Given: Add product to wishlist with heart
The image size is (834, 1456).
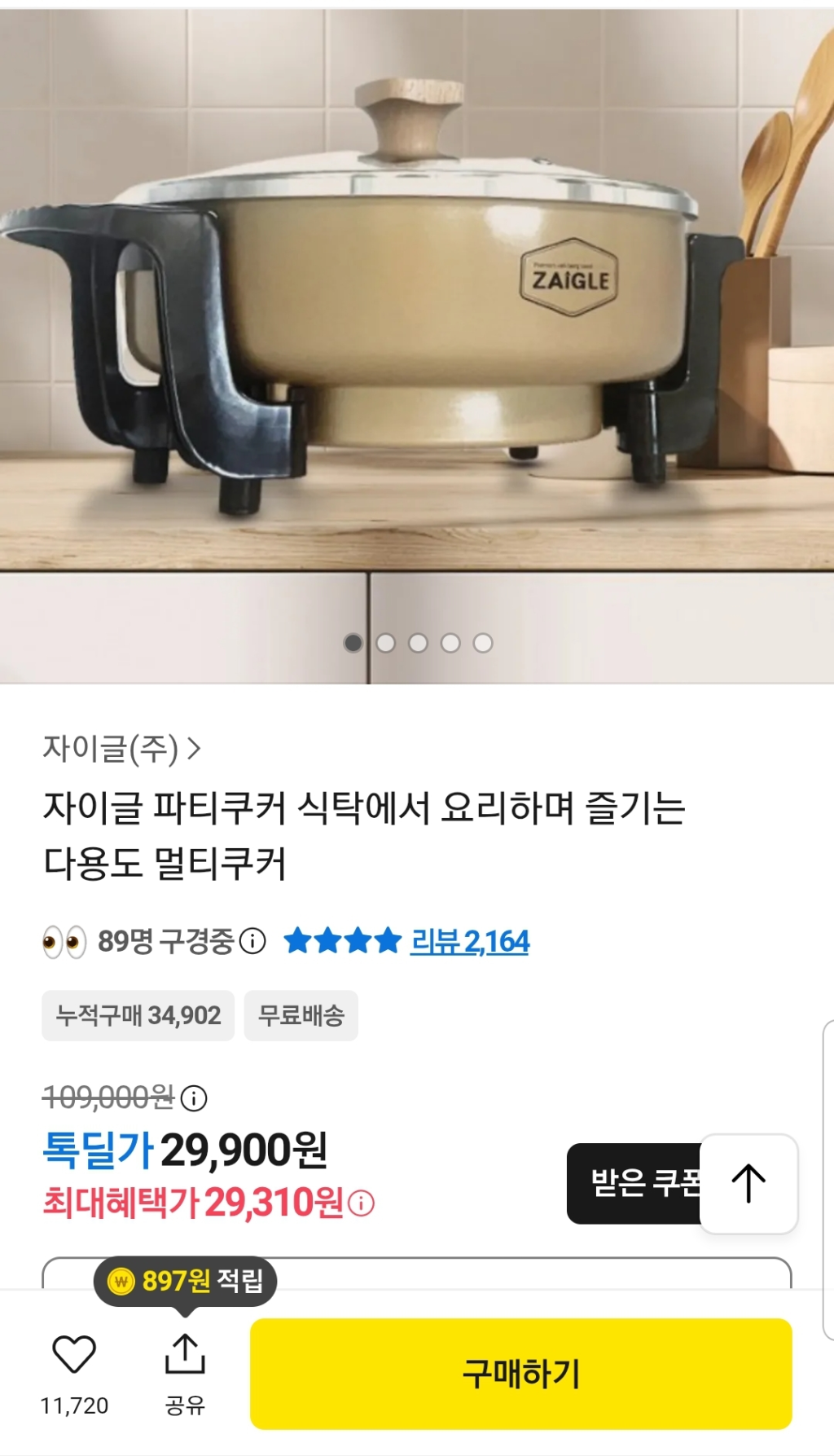Looking at the screenshot, I should [74, 1354].
